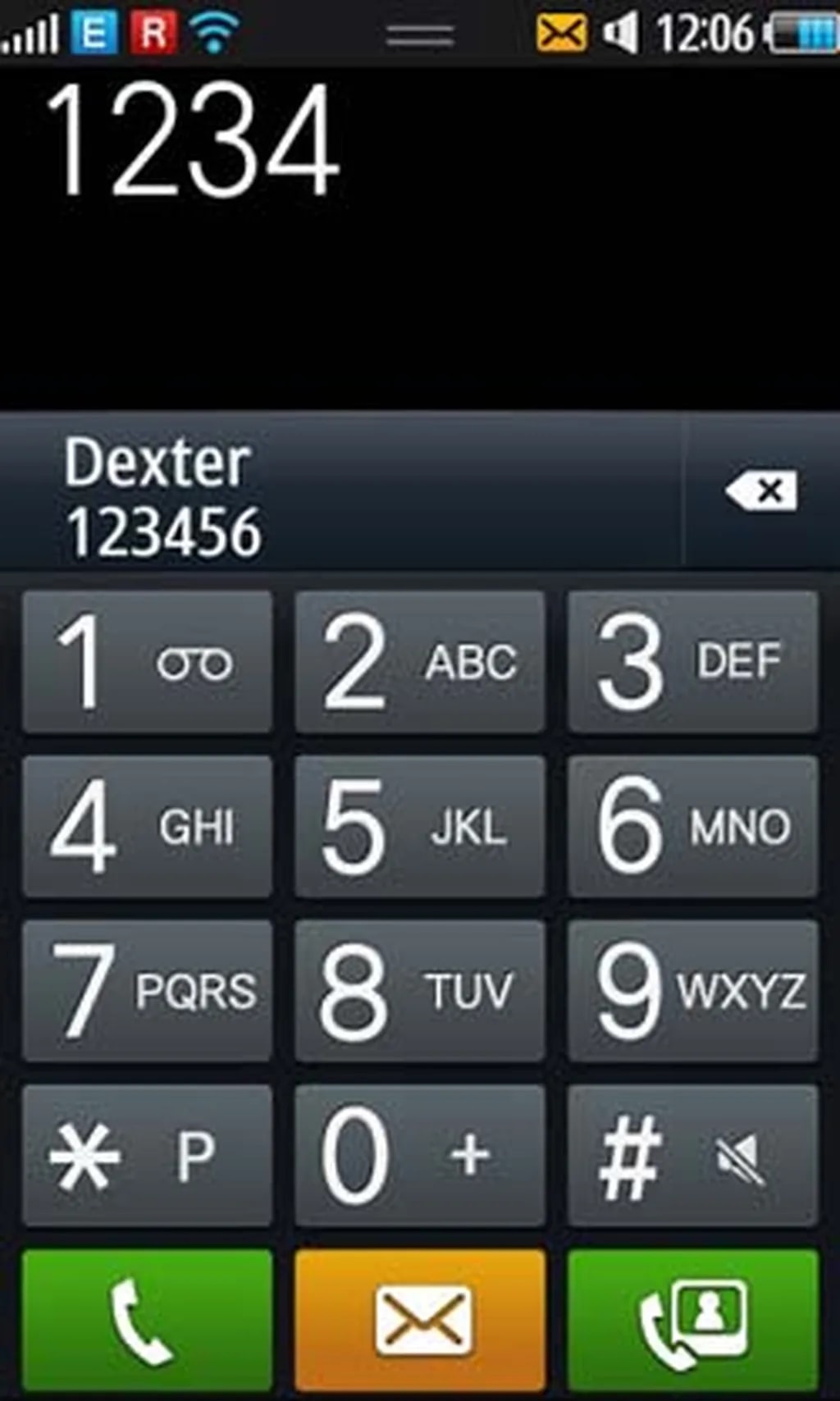Tap the star P key
The height and width of the screenshot is (1401, 840).
148,1156
